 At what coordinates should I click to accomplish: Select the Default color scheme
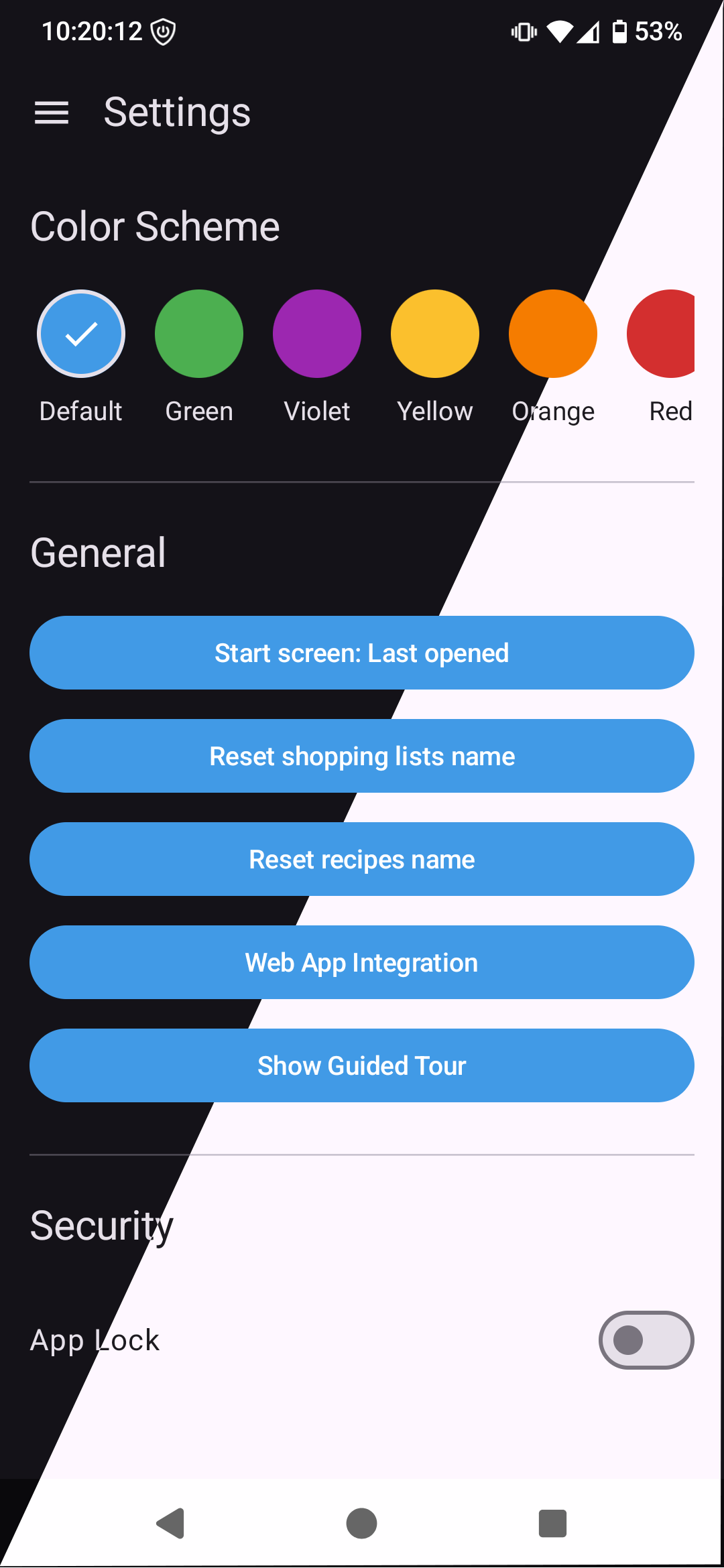coord(81,334)
